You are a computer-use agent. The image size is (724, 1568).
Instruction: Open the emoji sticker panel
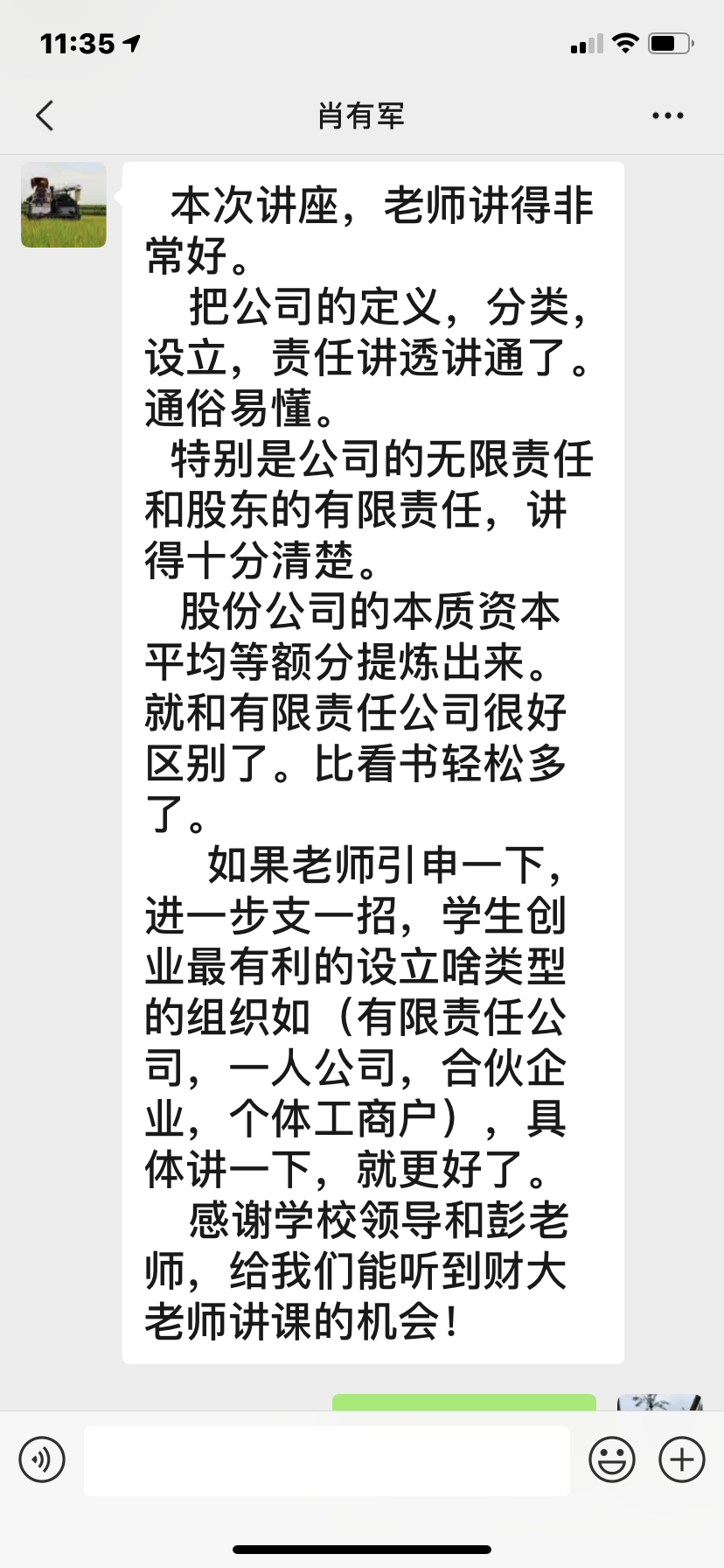tap(611, 1459)
